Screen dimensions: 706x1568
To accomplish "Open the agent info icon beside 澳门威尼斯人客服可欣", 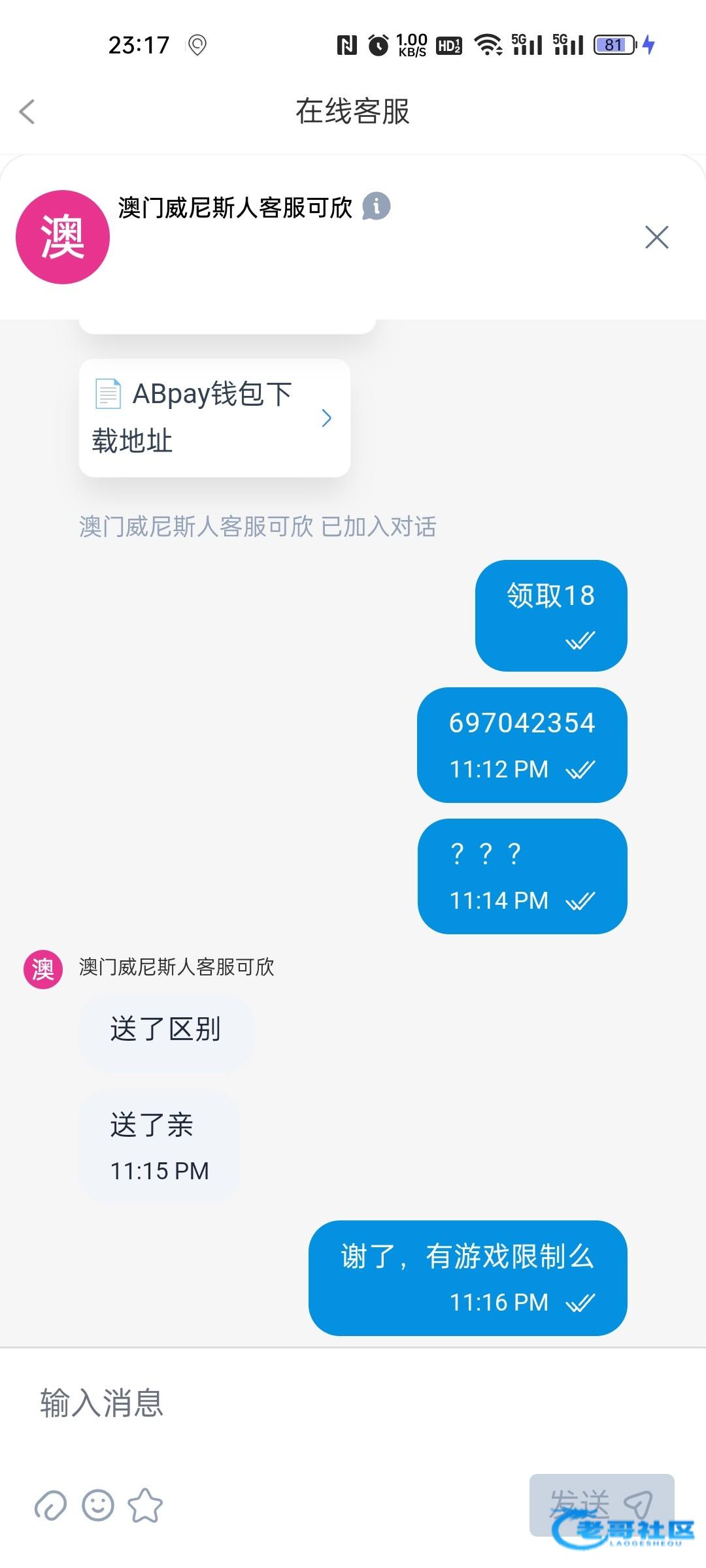I will pyautogui.click(x=377, y=206).
